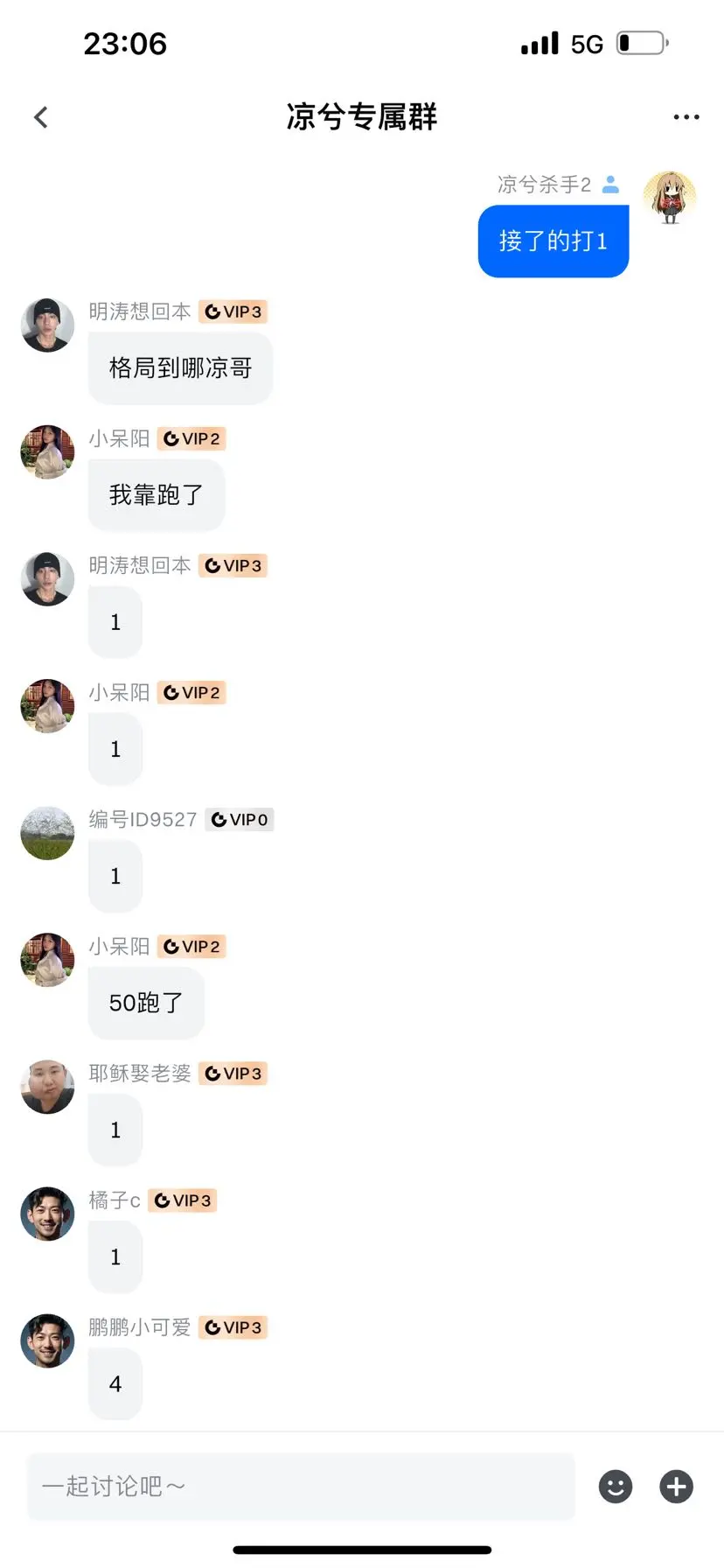Open 耶稣娶老婆's avatar
This screenshot has height=1568, width=724.
tap(47, 1087)
